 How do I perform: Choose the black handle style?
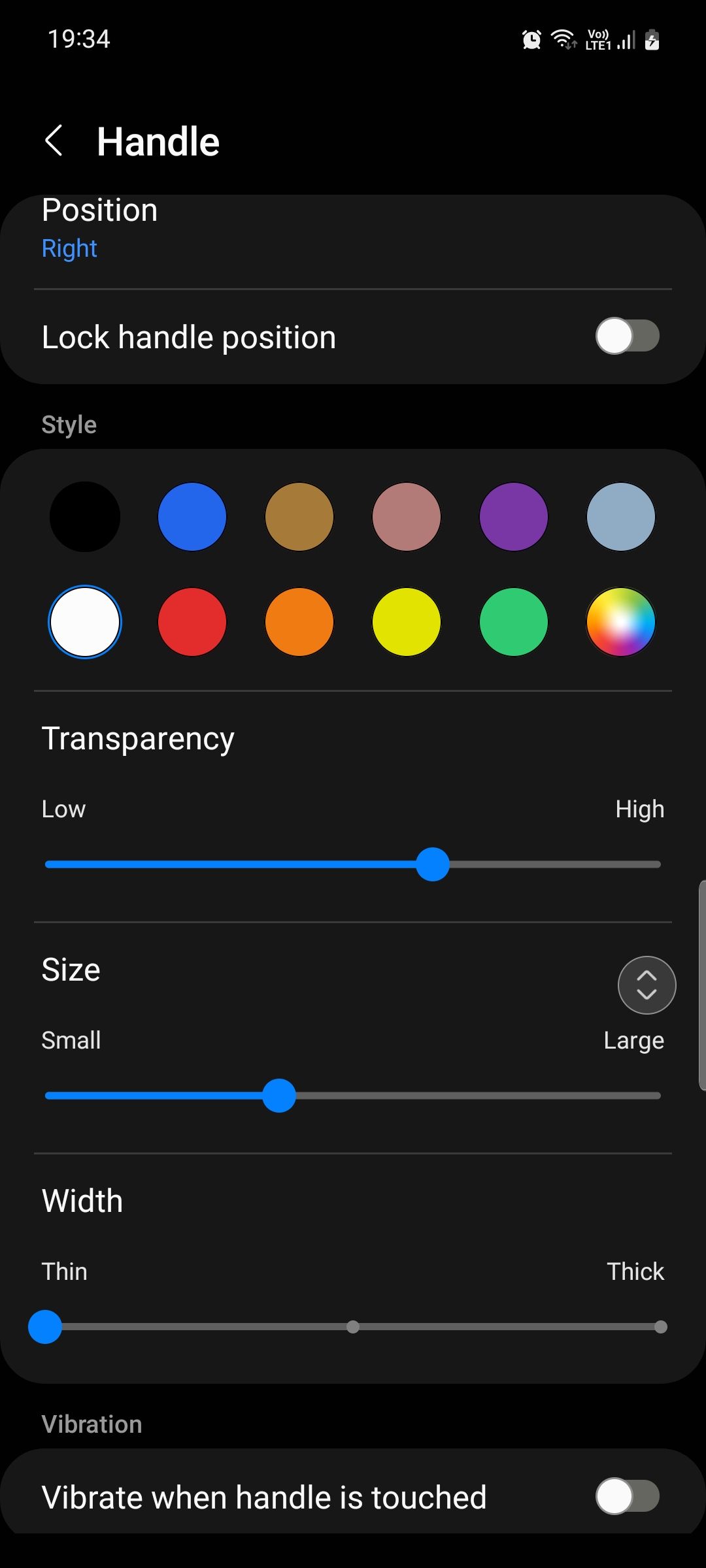(85, 516)
